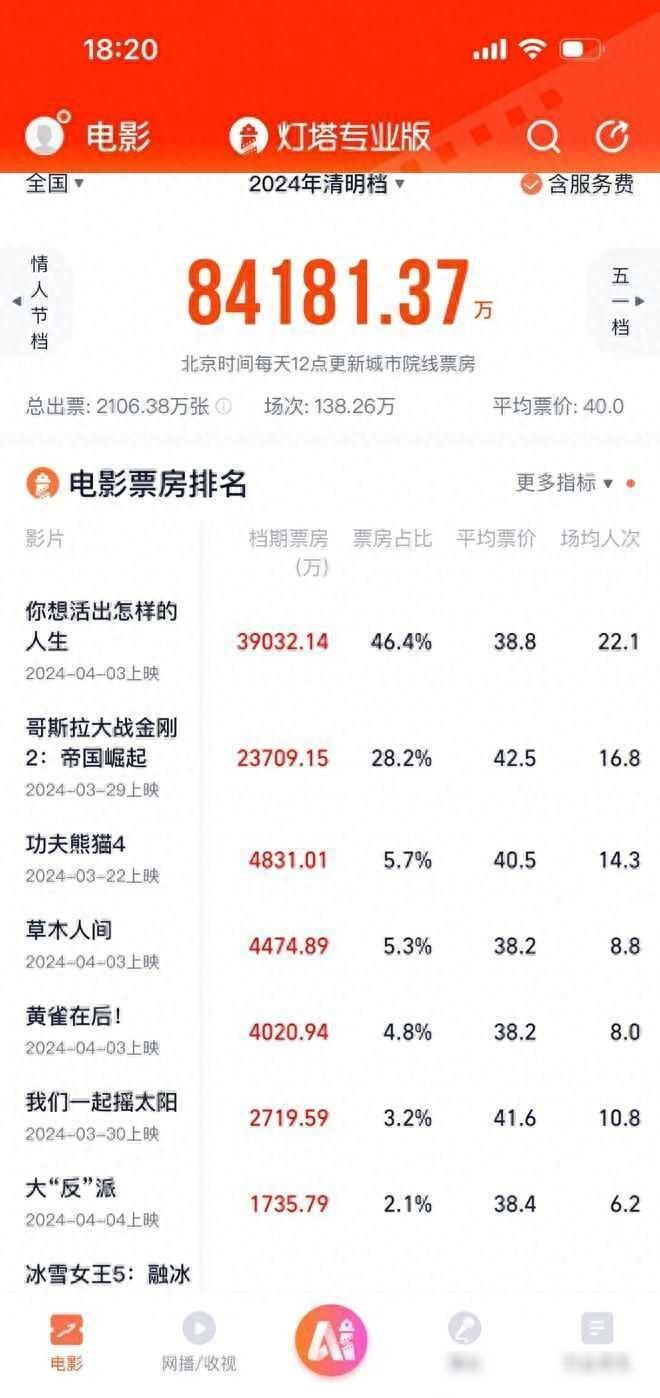Image resolution: width=660 pixels, height=1398 pixels.
Task: Open 功夫熊猫4 film details
Action: 330,859
